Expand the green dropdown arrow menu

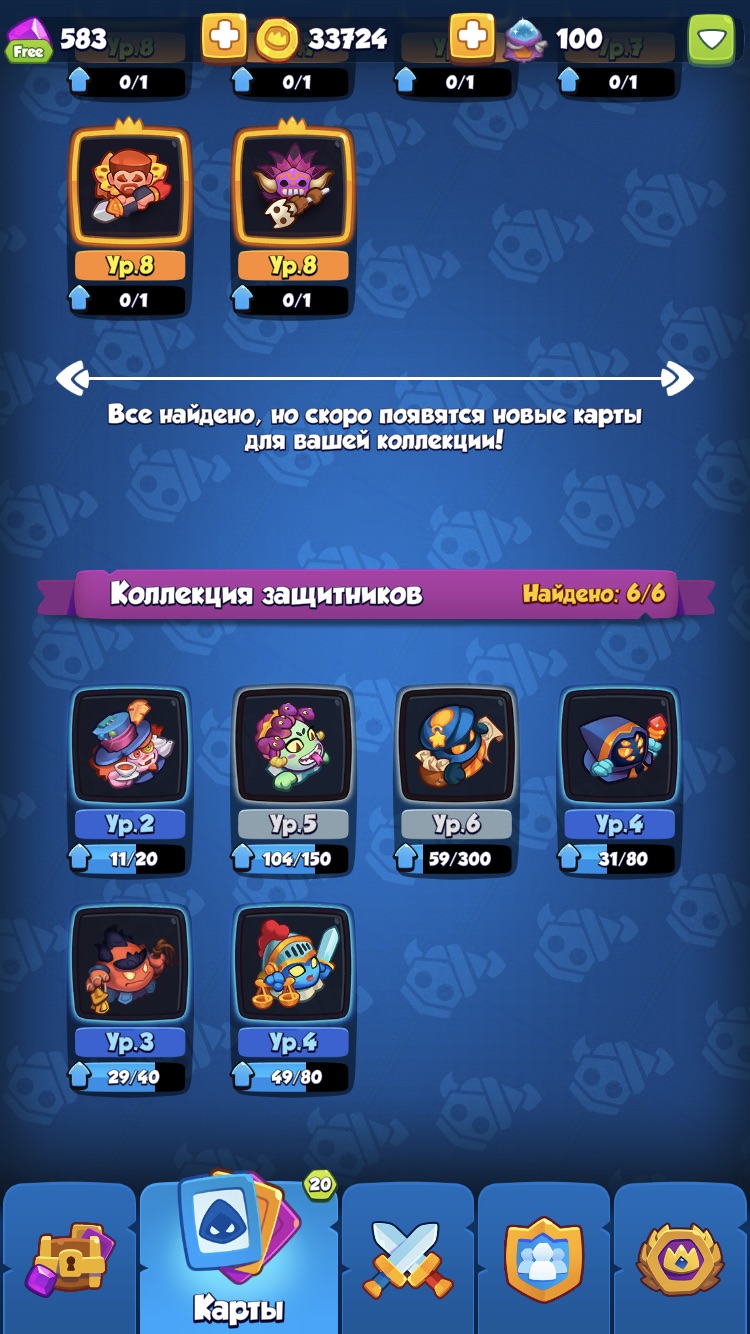(x=711, y=39)
